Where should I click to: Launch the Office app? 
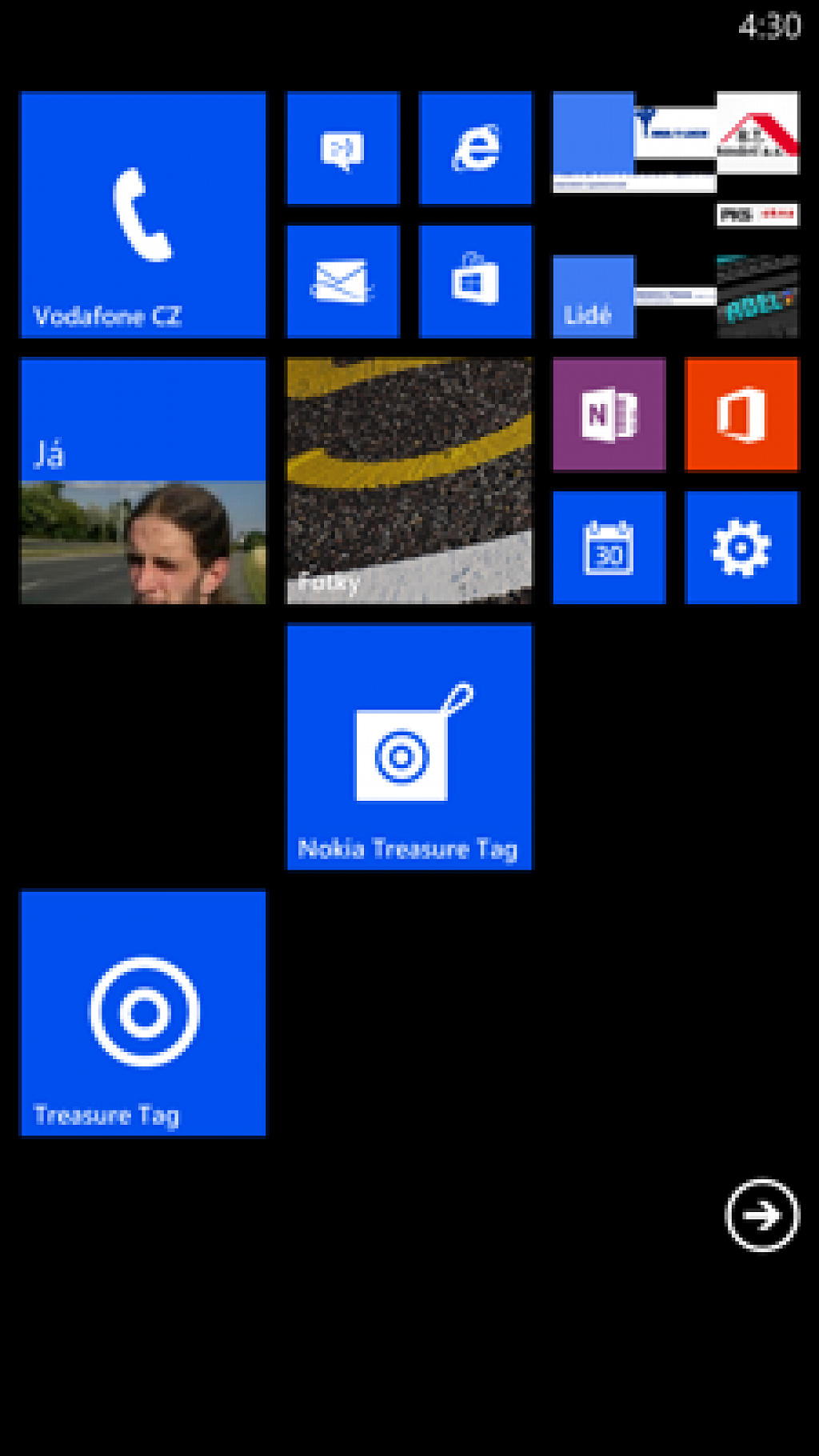(x=742, y=414)
